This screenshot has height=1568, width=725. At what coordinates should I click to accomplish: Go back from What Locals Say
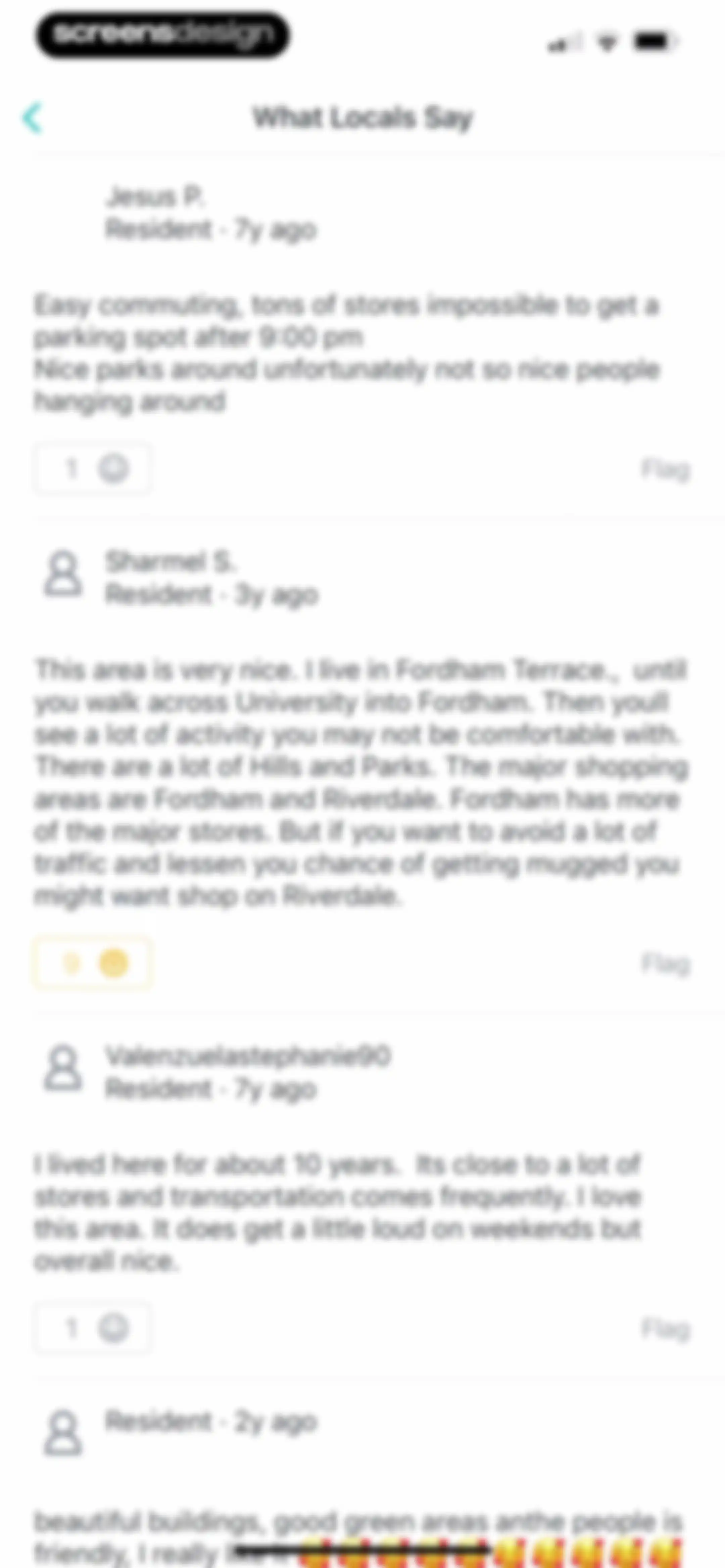click(32, 118)
